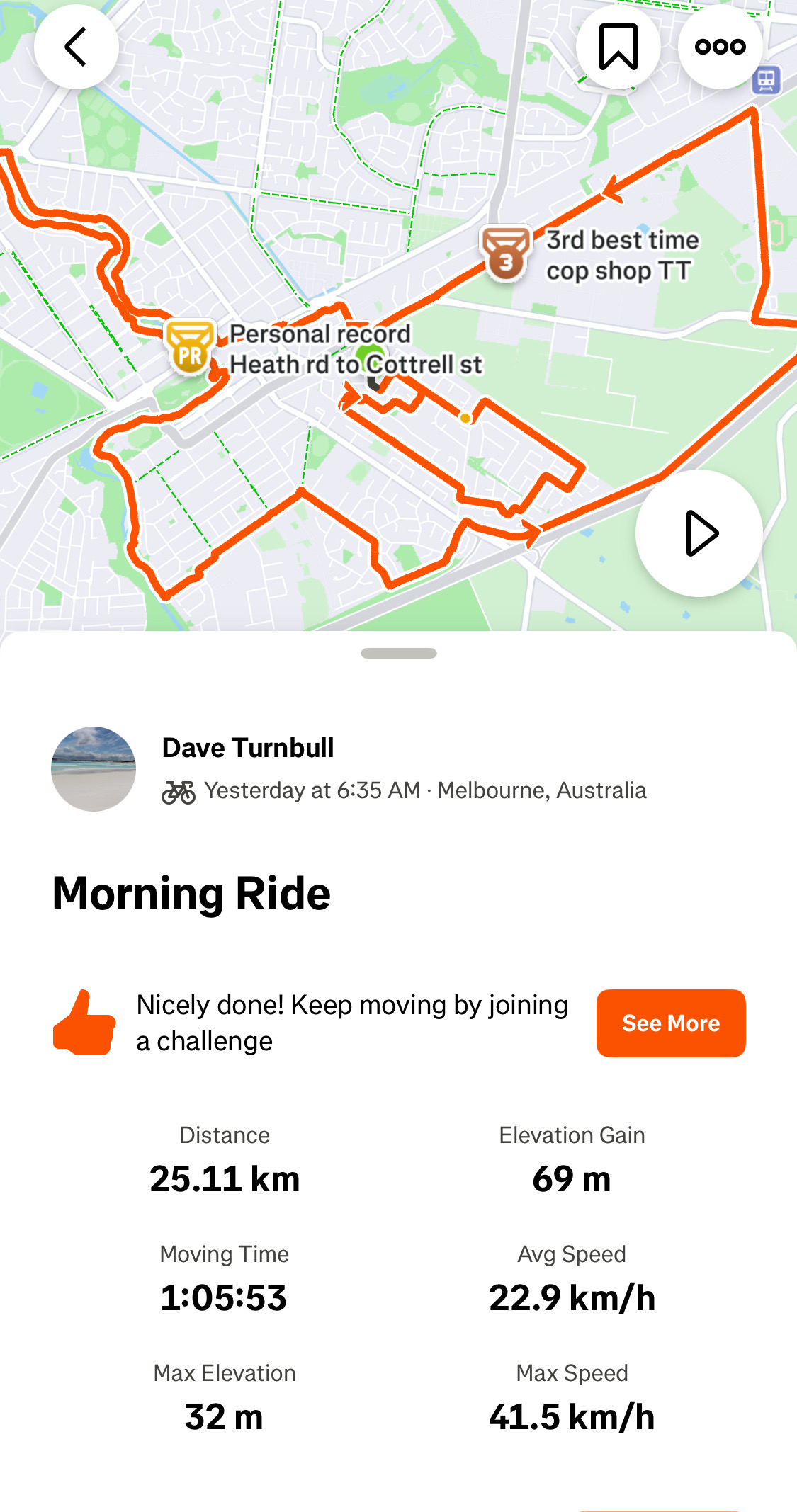Play the ride route flyover

pos(699,533)
